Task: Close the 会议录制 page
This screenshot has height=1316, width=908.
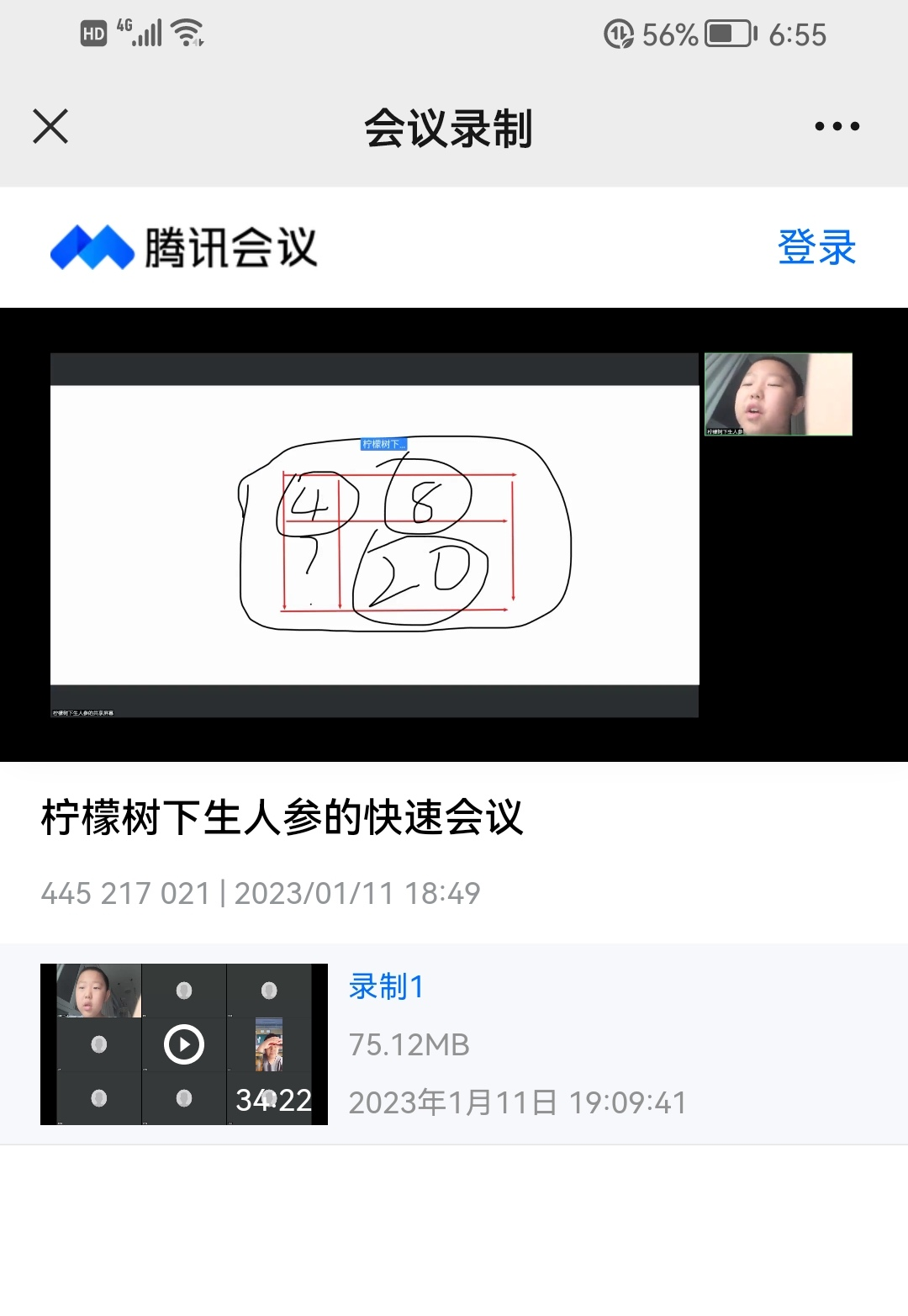Action: [50, 127]
